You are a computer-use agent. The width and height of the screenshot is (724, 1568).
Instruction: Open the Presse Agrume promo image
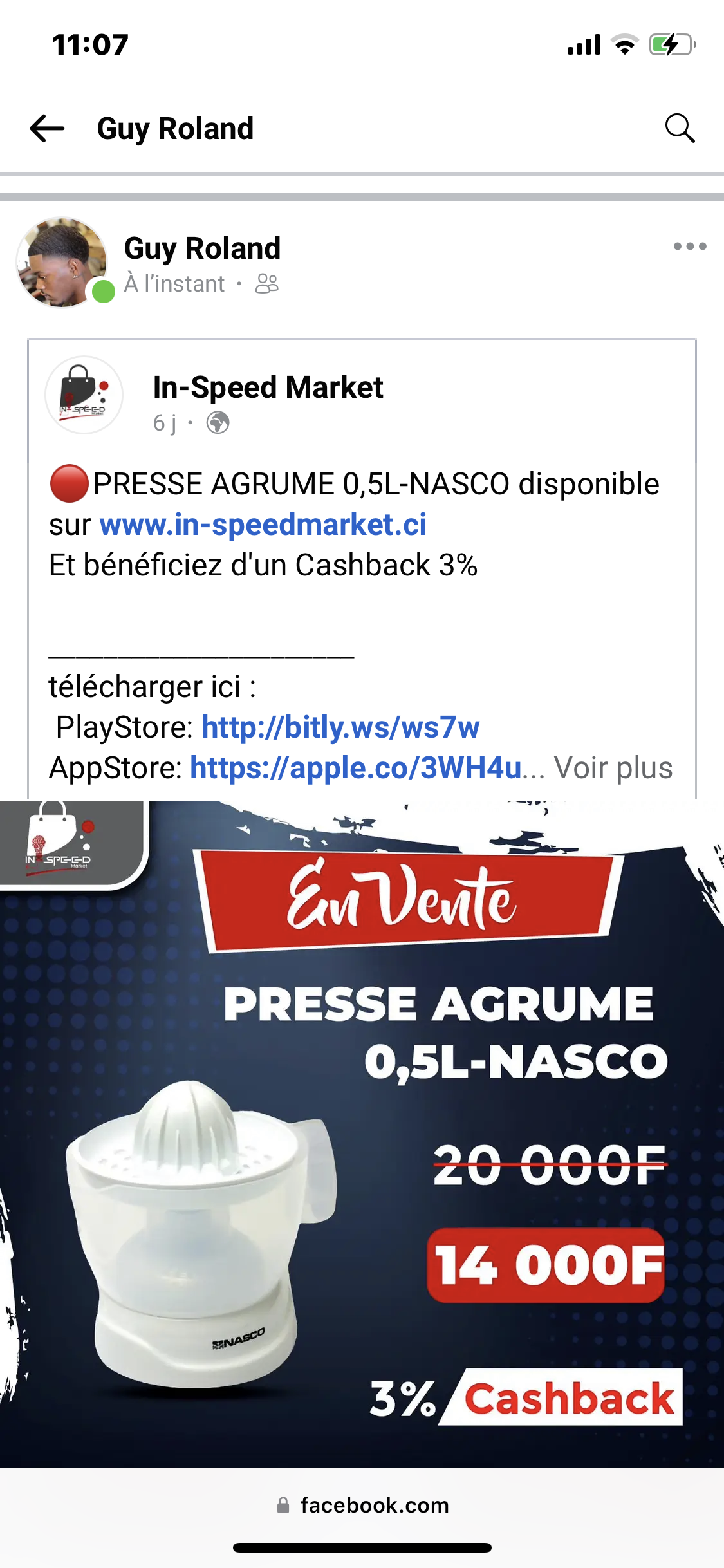362,1134
